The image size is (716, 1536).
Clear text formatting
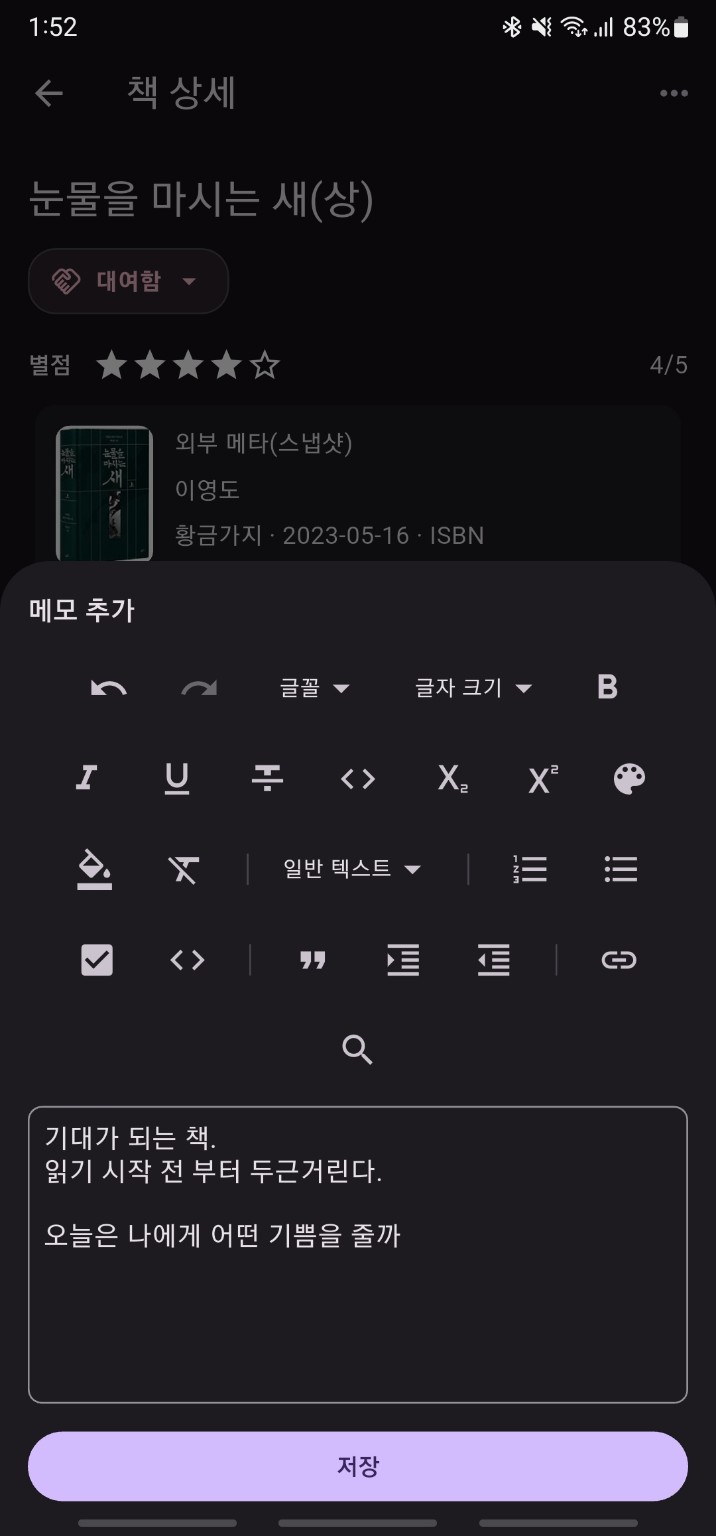pos(184,869)
